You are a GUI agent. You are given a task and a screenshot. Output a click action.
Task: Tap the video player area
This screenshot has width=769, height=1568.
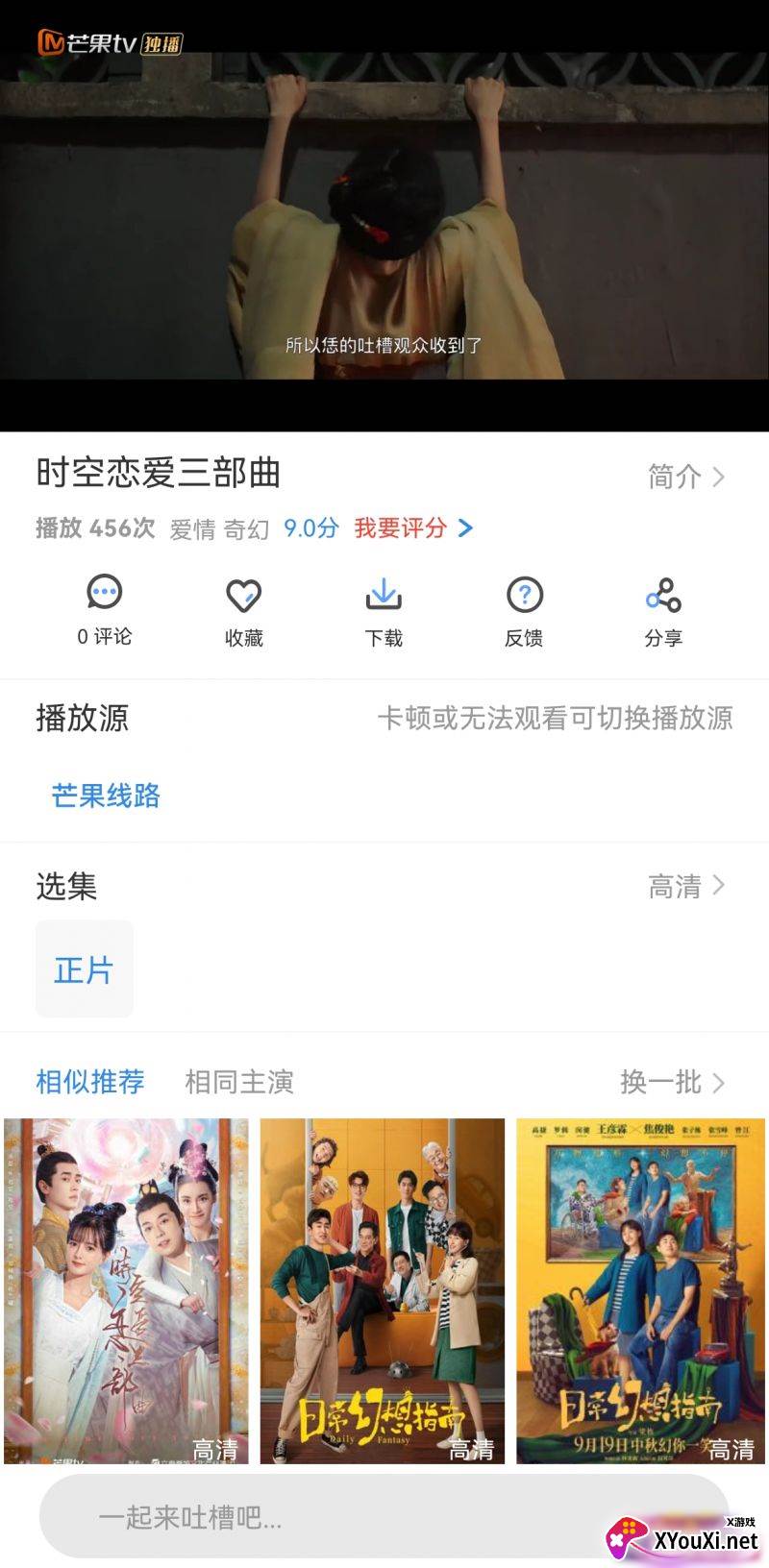(384, 216)
